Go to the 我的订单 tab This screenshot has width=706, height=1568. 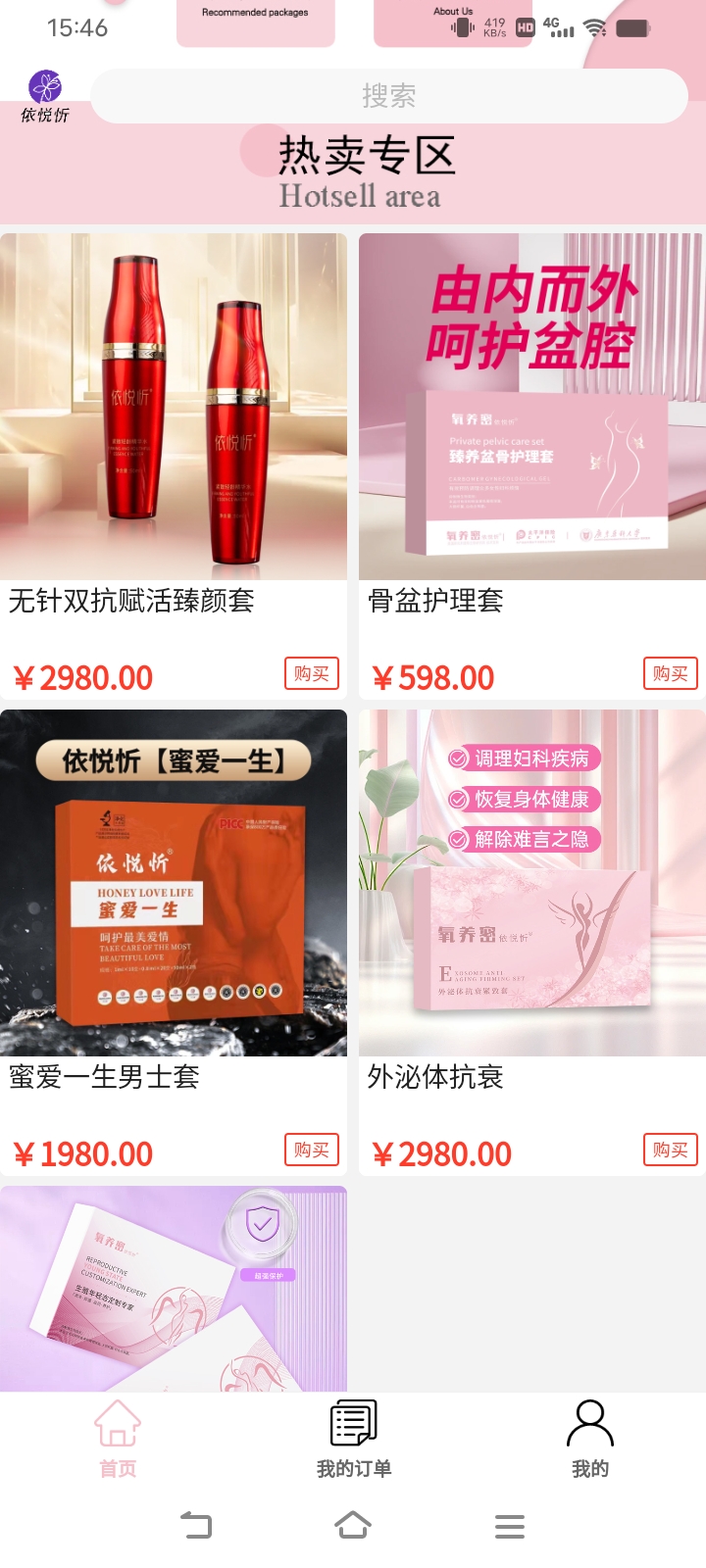tap(353, 1439)
